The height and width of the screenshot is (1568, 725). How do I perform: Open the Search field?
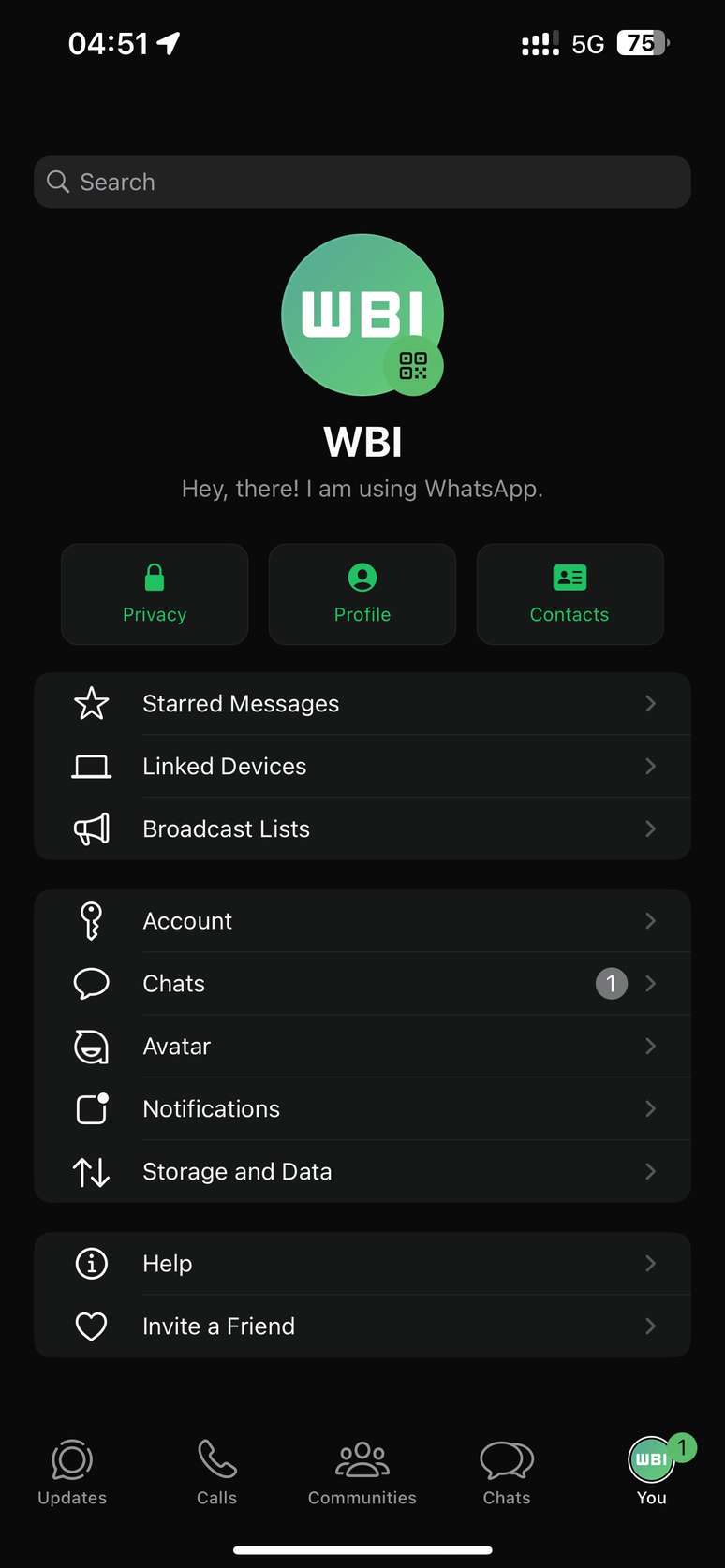tap(362, 182)
